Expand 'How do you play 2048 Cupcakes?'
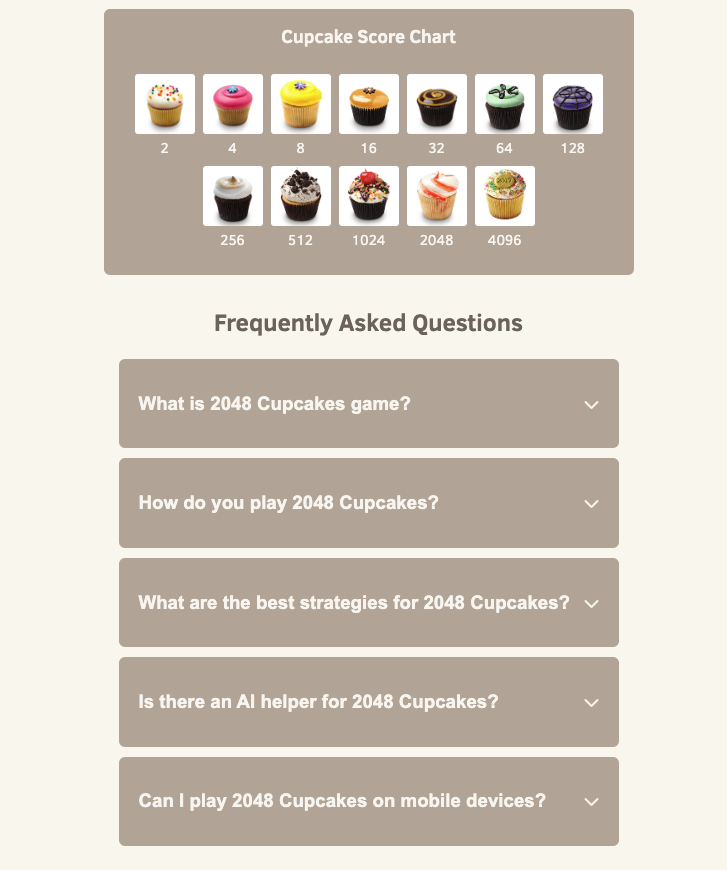This screenshot has width=727, height=870. 368,503
